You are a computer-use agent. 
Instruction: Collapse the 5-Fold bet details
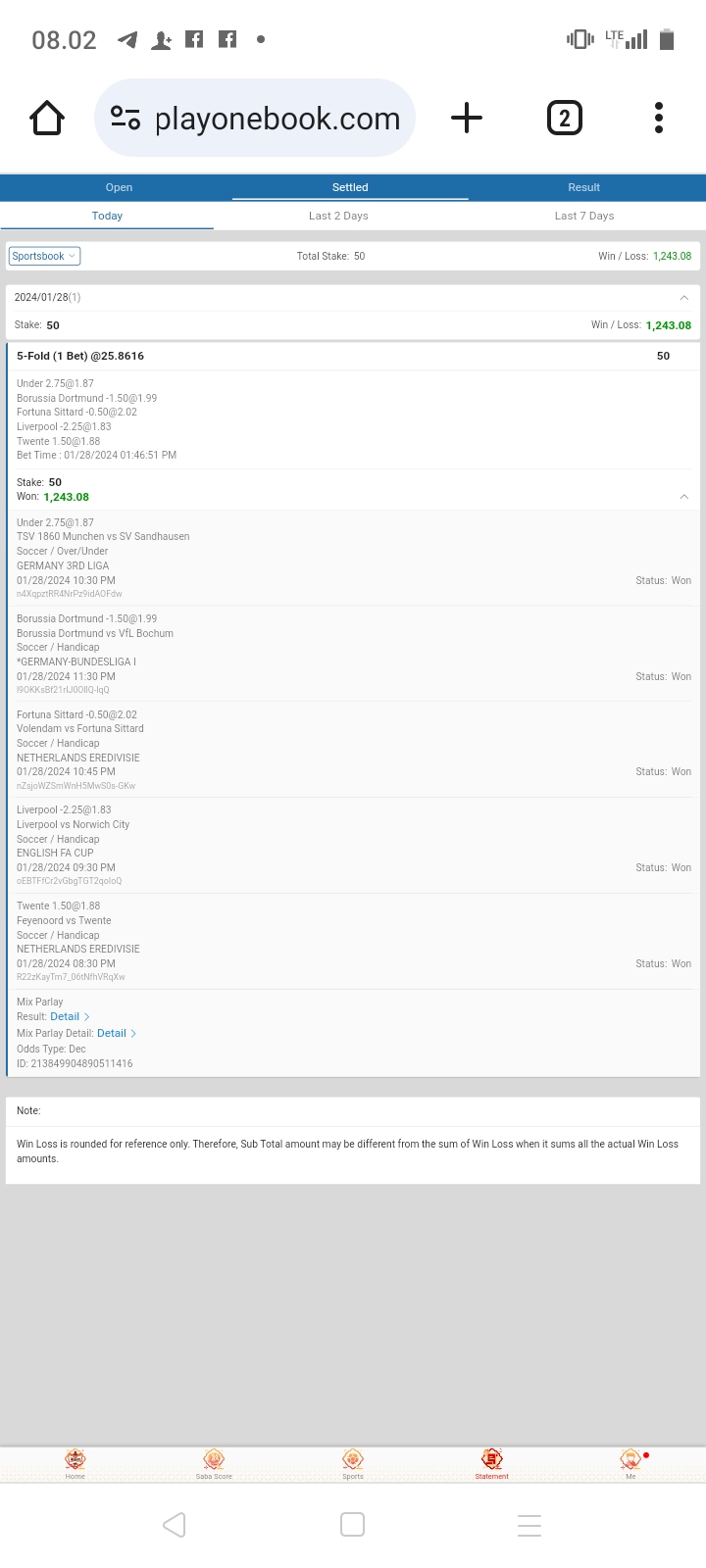(683, 497)
